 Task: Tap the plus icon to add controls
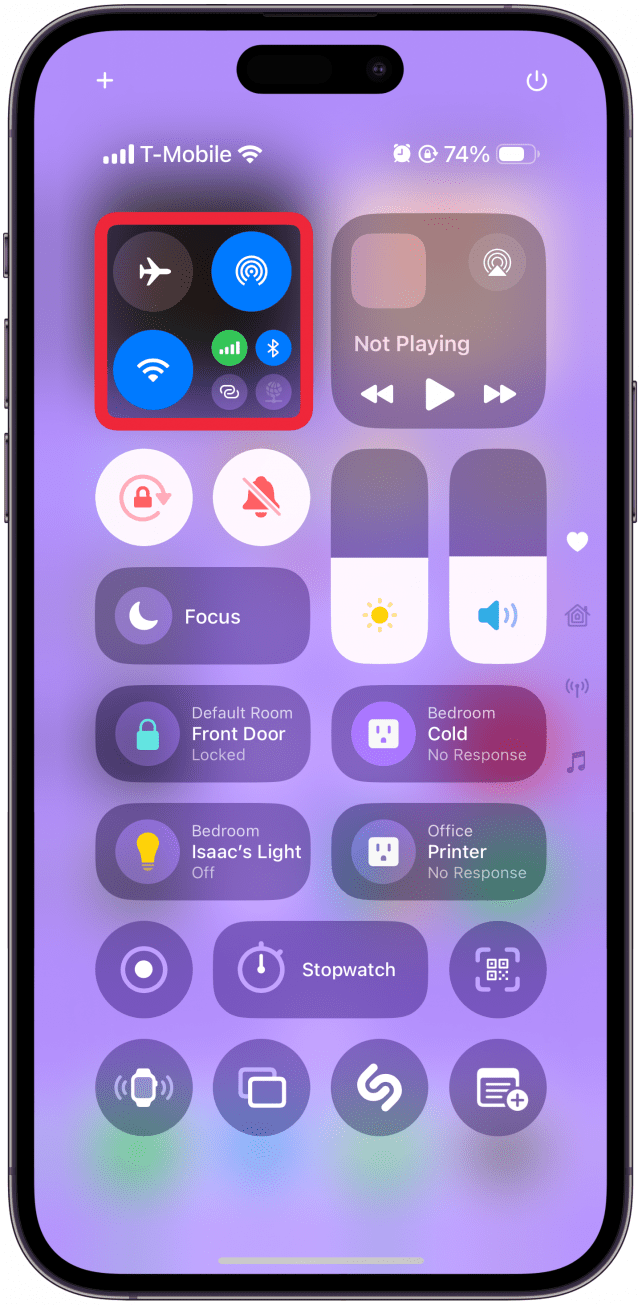point(105,81)
